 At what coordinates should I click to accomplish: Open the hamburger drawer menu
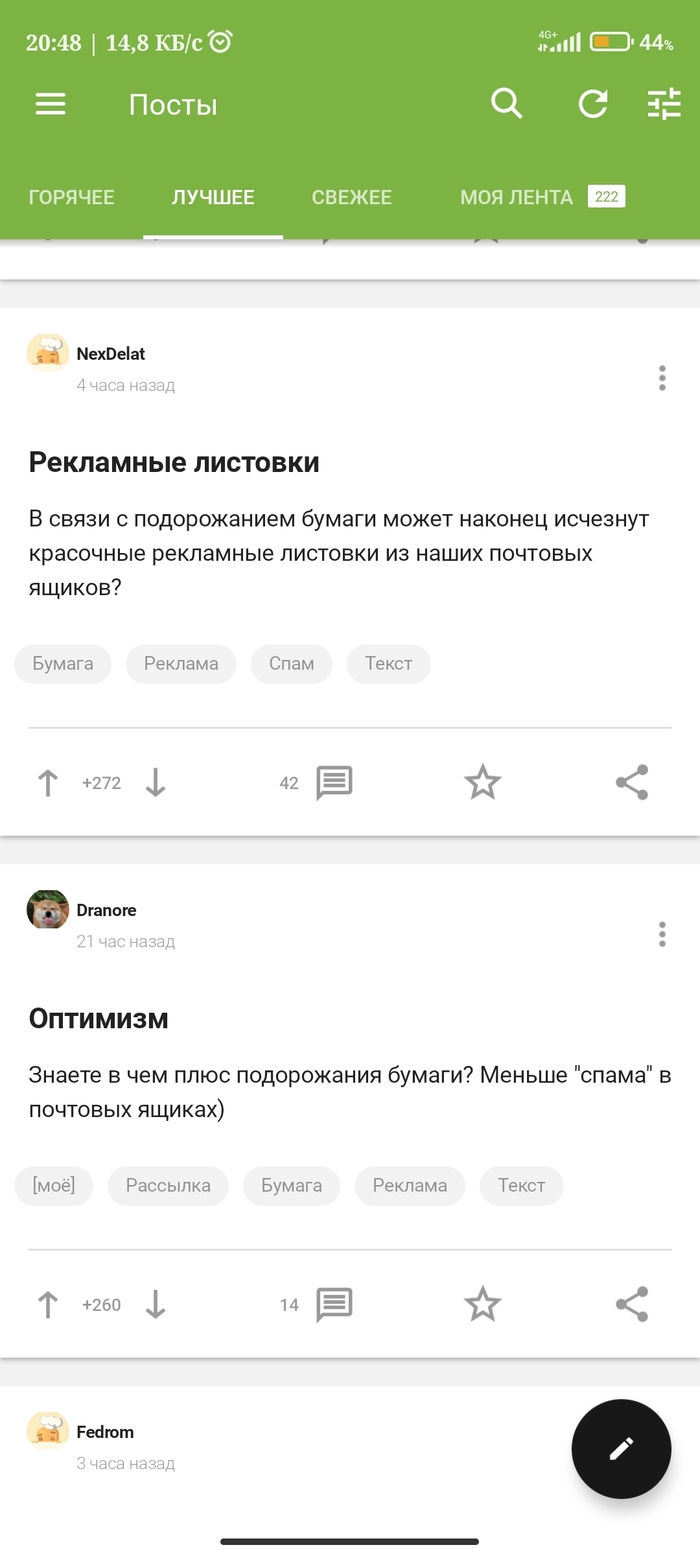pyautogui.click(x=50, y=104)
